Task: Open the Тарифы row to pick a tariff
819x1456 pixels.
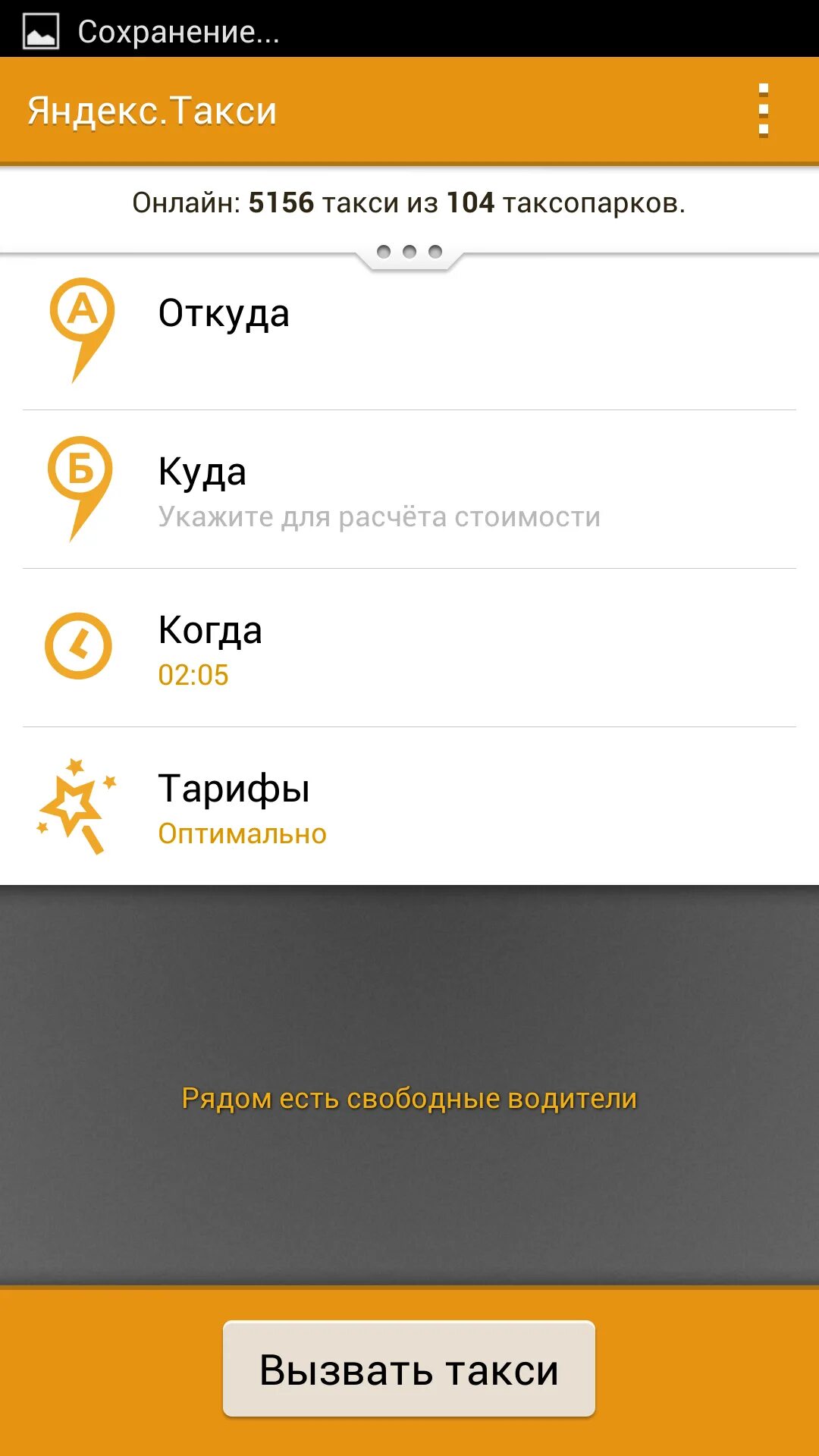Action: click(409, 806)
